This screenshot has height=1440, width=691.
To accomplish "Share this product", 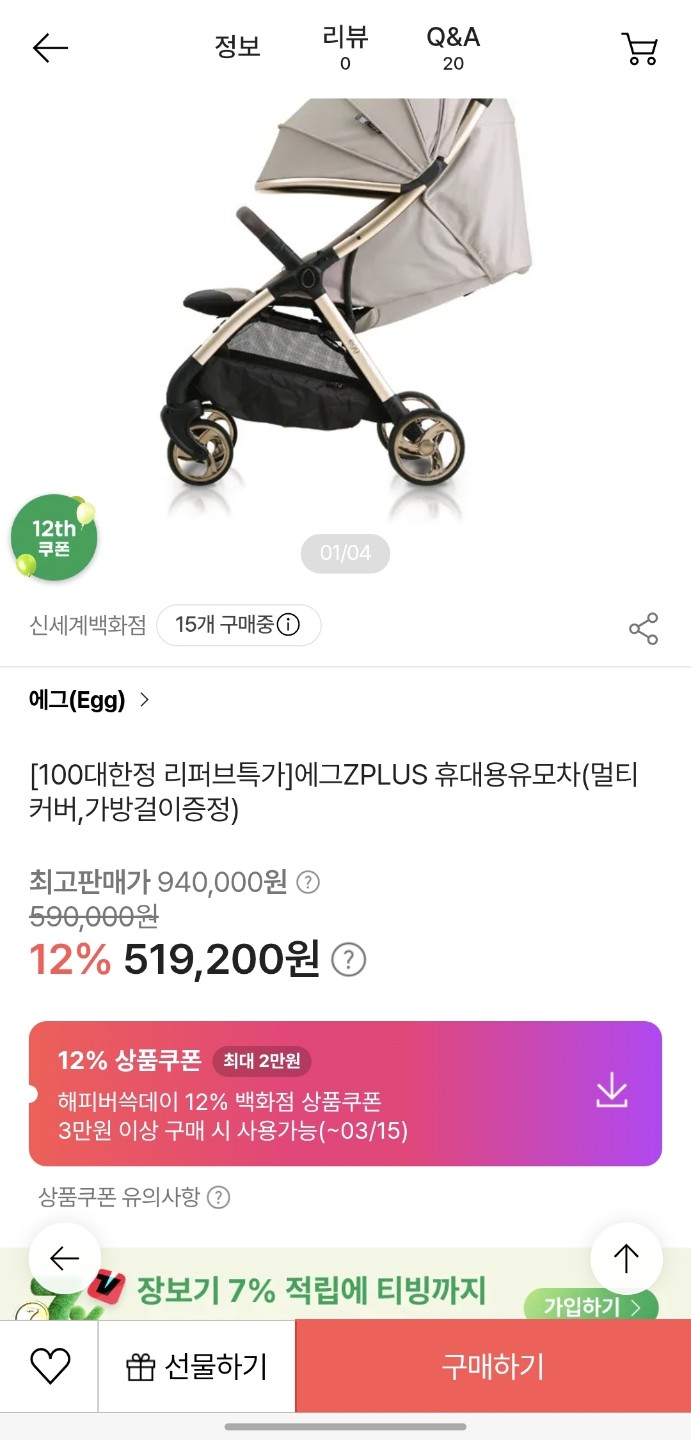I will tap(643, 628).
